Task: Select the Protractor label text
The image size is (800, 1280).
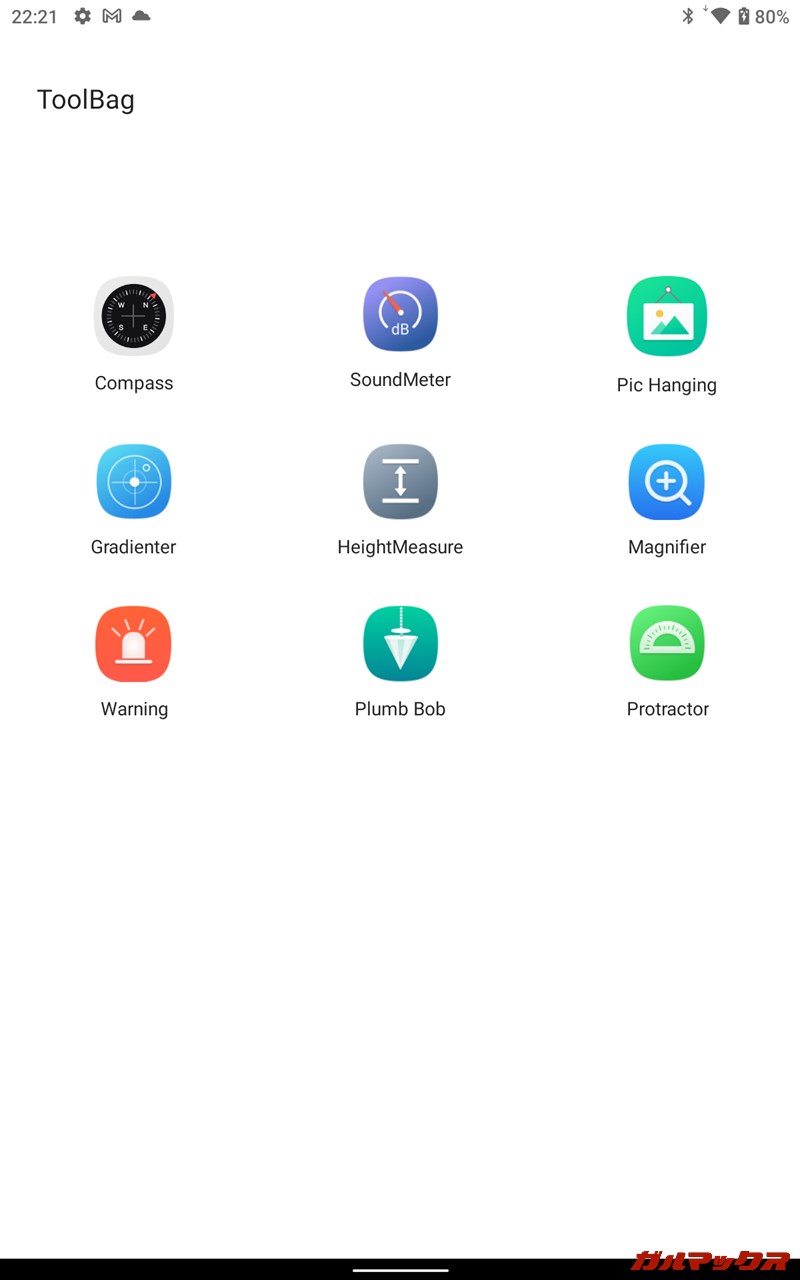Action: [x=667, y=708]
